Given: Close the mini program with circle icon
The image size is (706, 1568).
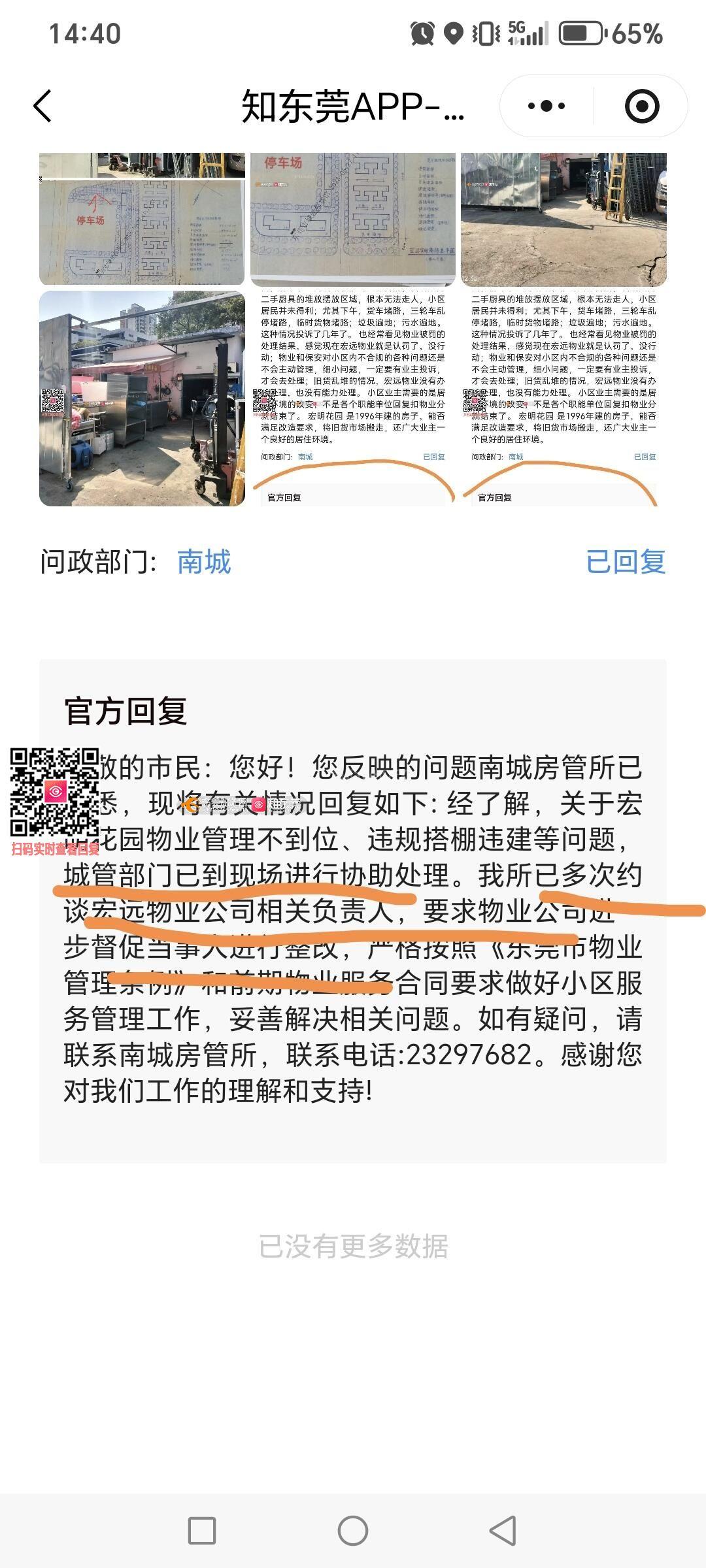Looking at the screenshot, I should pos(641,106).
